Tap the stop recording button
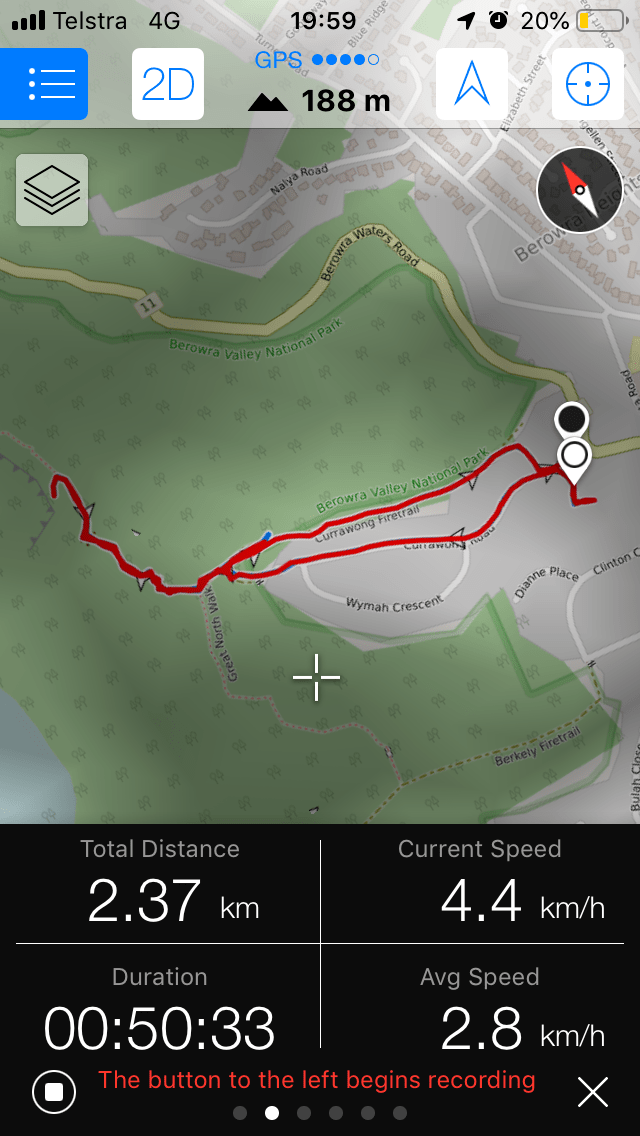The image size is (640, 1136). click(54, 1091)
